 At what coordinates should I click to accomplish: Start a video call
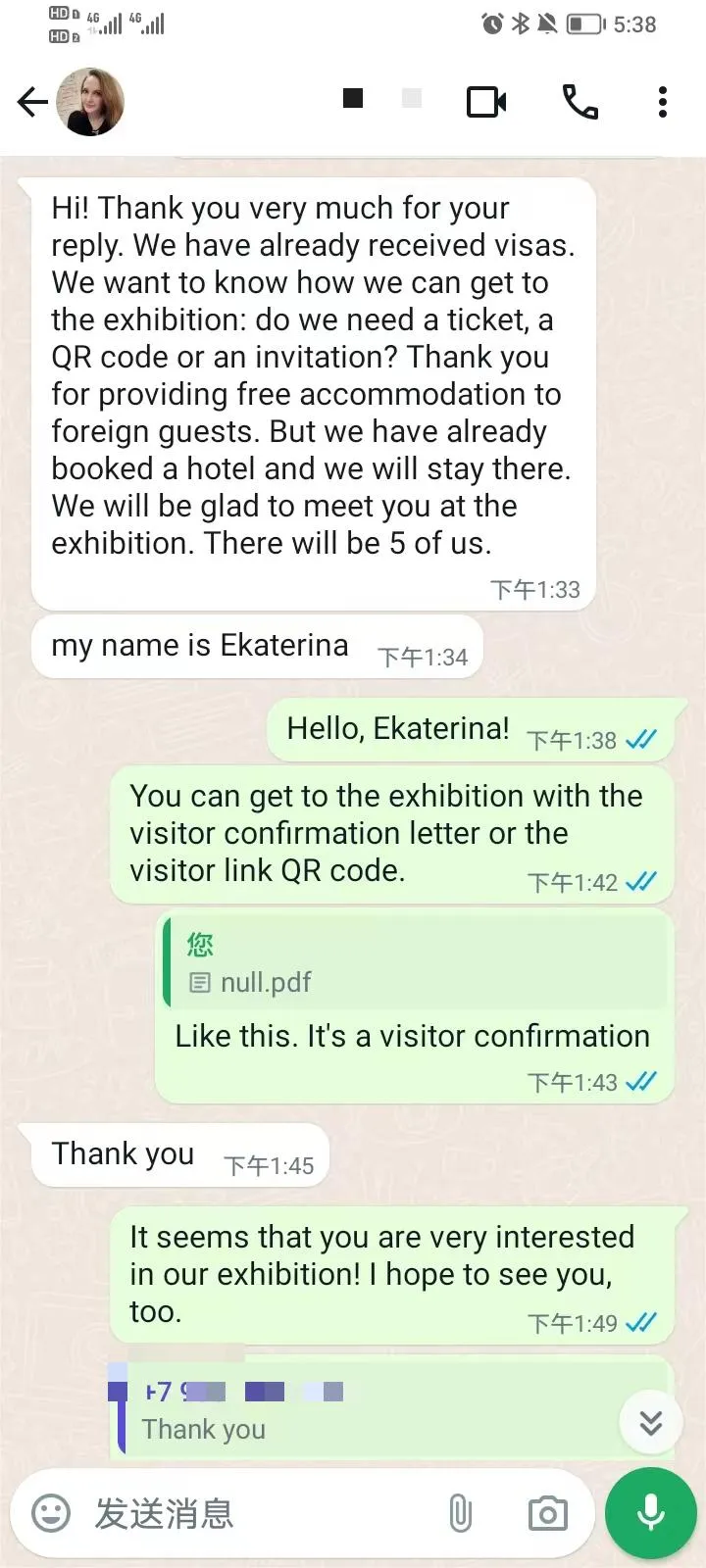pos(486,102)
